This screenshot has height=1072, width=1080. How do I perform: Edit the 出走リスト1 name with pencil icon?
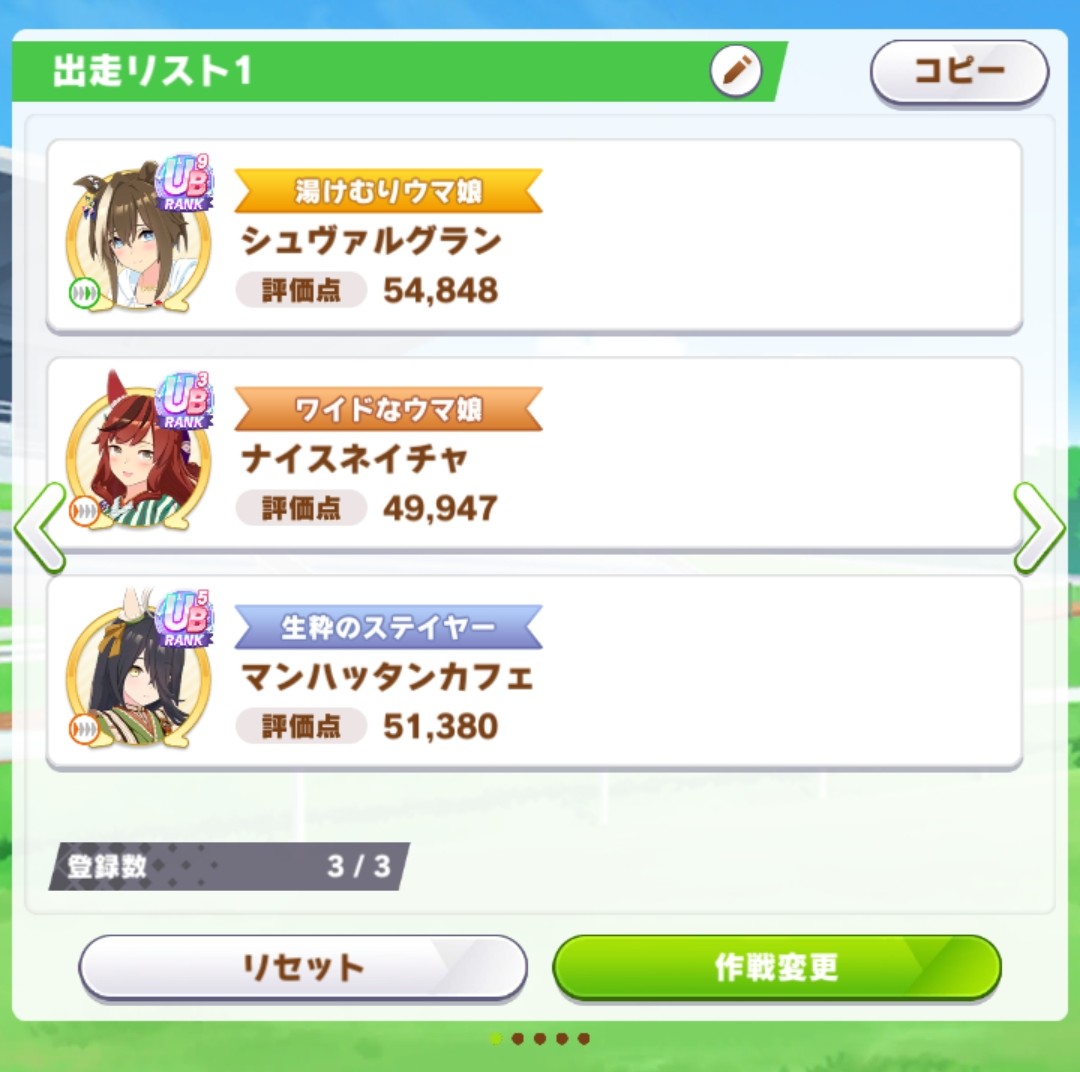point(736,71)
